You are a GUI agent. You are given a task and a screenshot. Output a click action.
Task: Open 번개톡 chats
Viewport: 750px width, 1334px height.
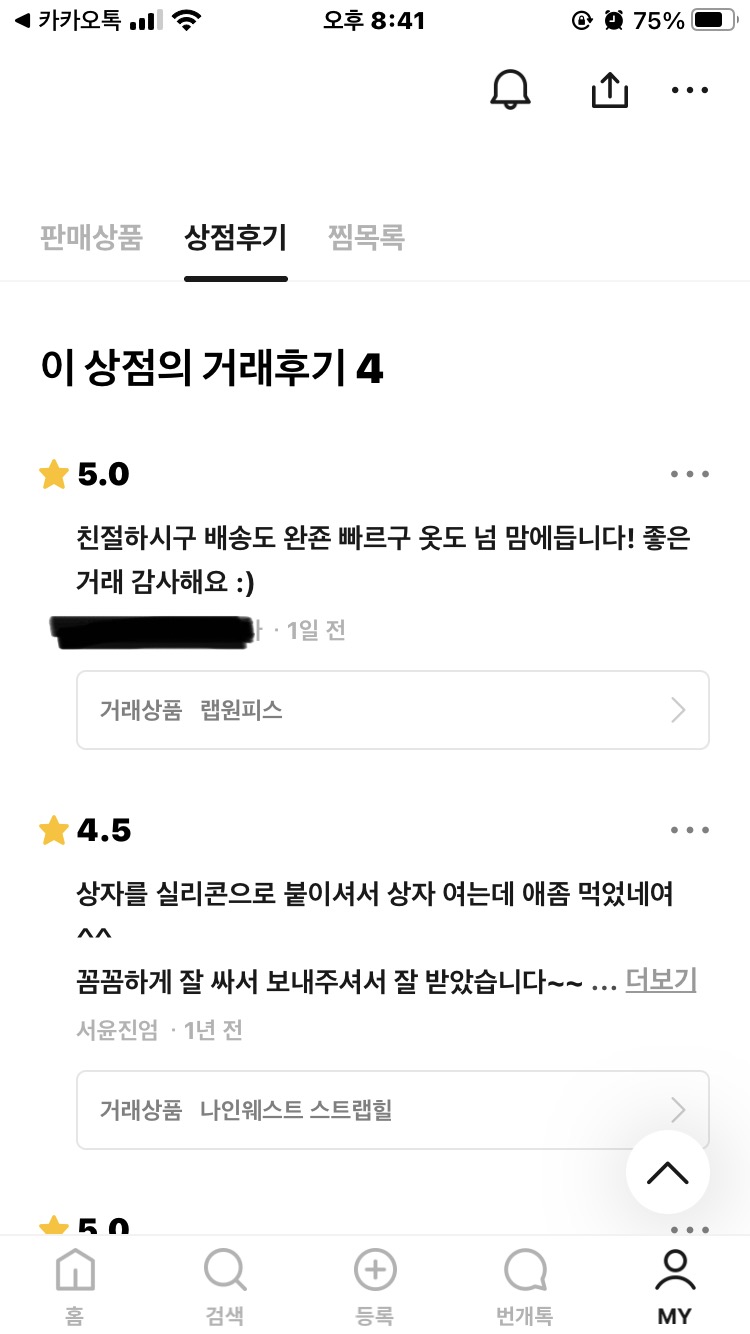[x=525, y=1285]
